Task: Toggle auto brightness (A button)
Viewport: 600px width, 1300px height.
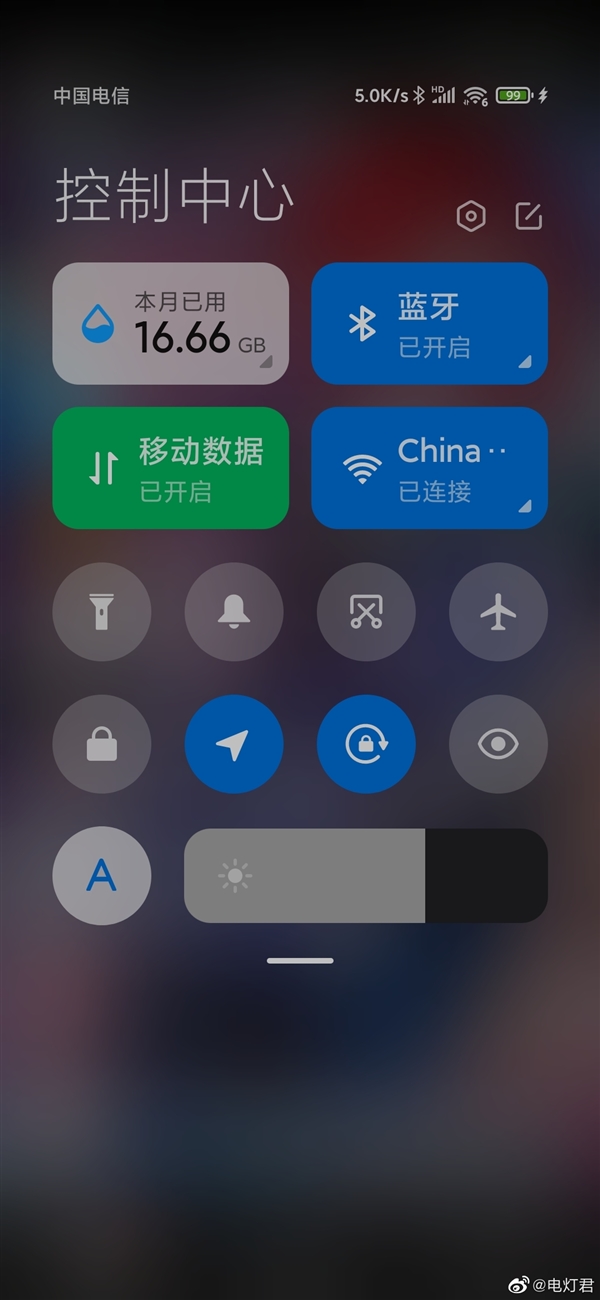Action: pyautogui.click(x=102, y=875)
